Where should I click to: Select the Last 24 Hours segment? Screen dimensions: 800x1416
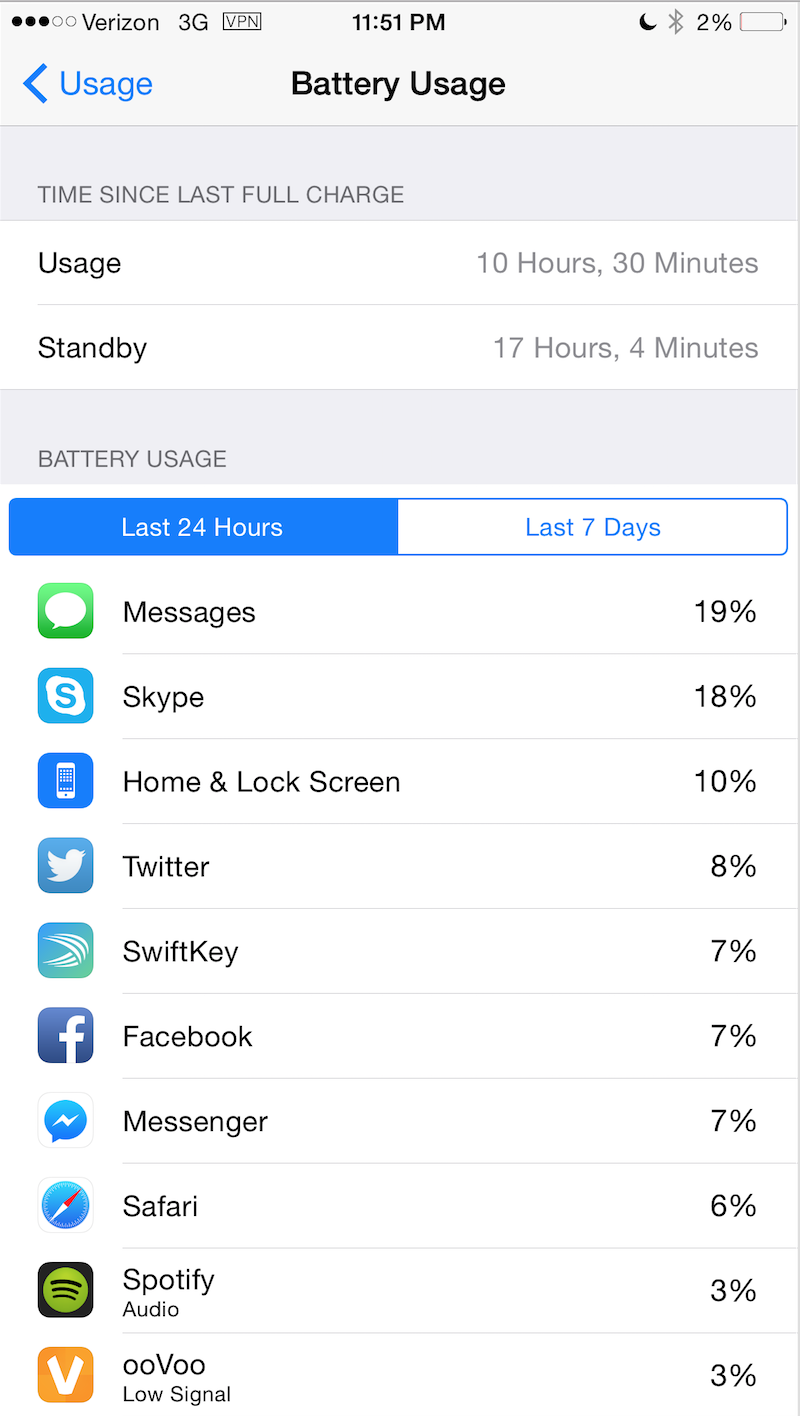pos(203,527)
